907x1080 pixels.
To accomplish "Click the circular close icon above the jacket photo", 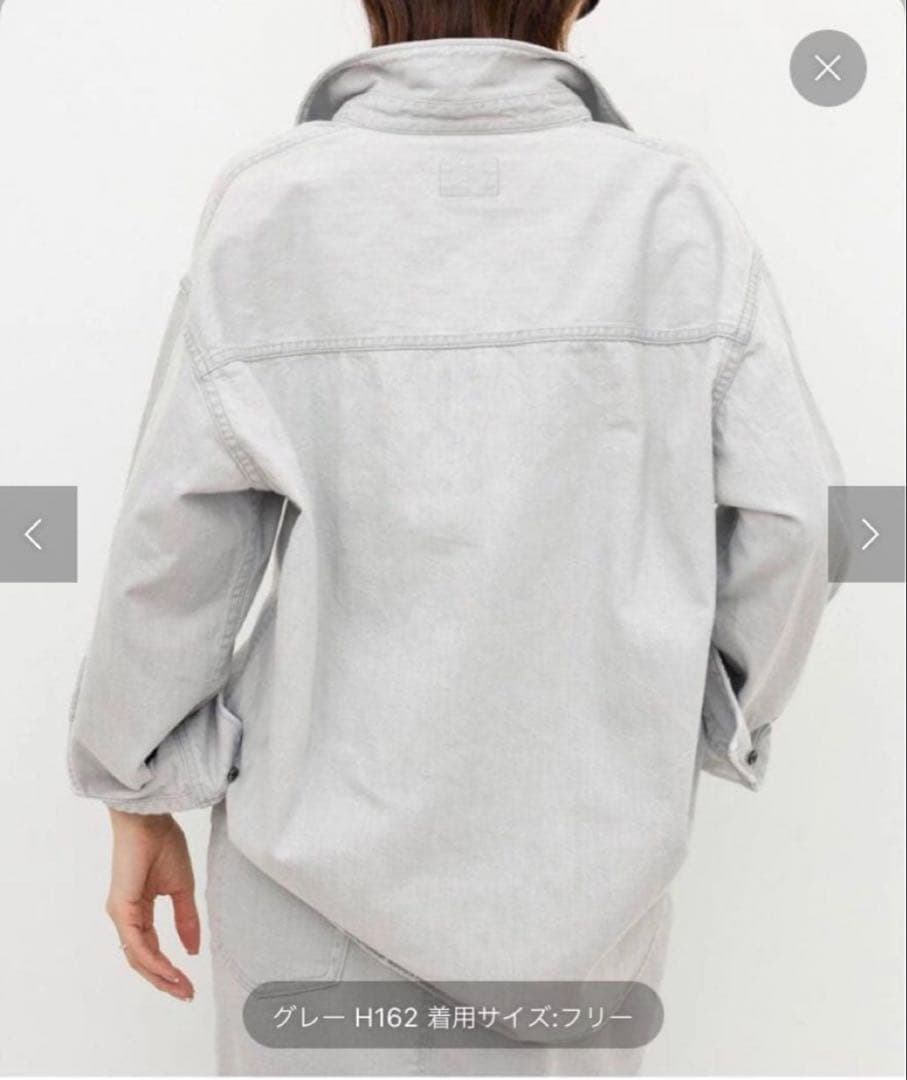I will pos(827,69).
